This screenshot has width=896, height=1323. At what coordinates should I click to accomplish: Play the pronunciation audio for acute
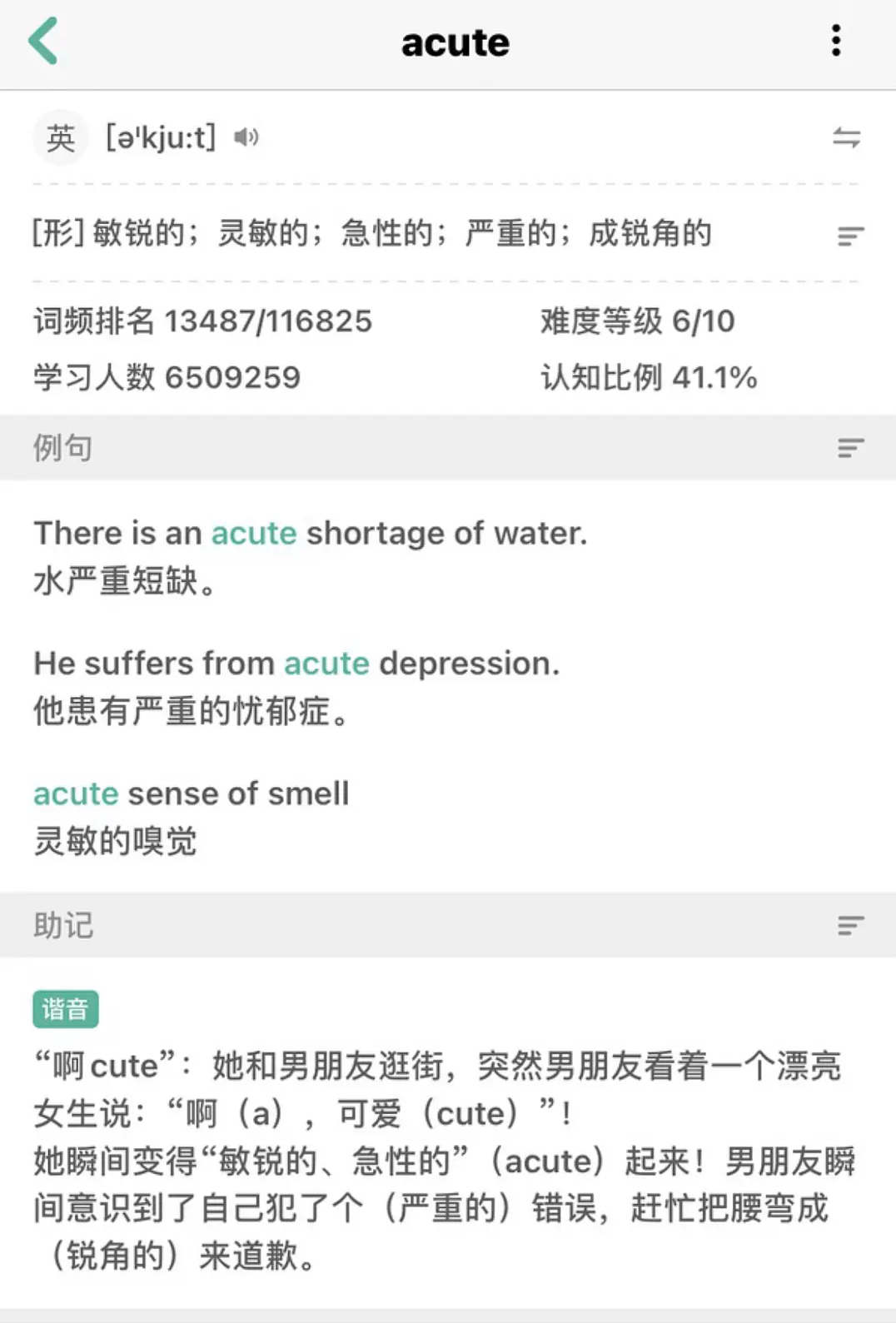[x=246, y=137]
